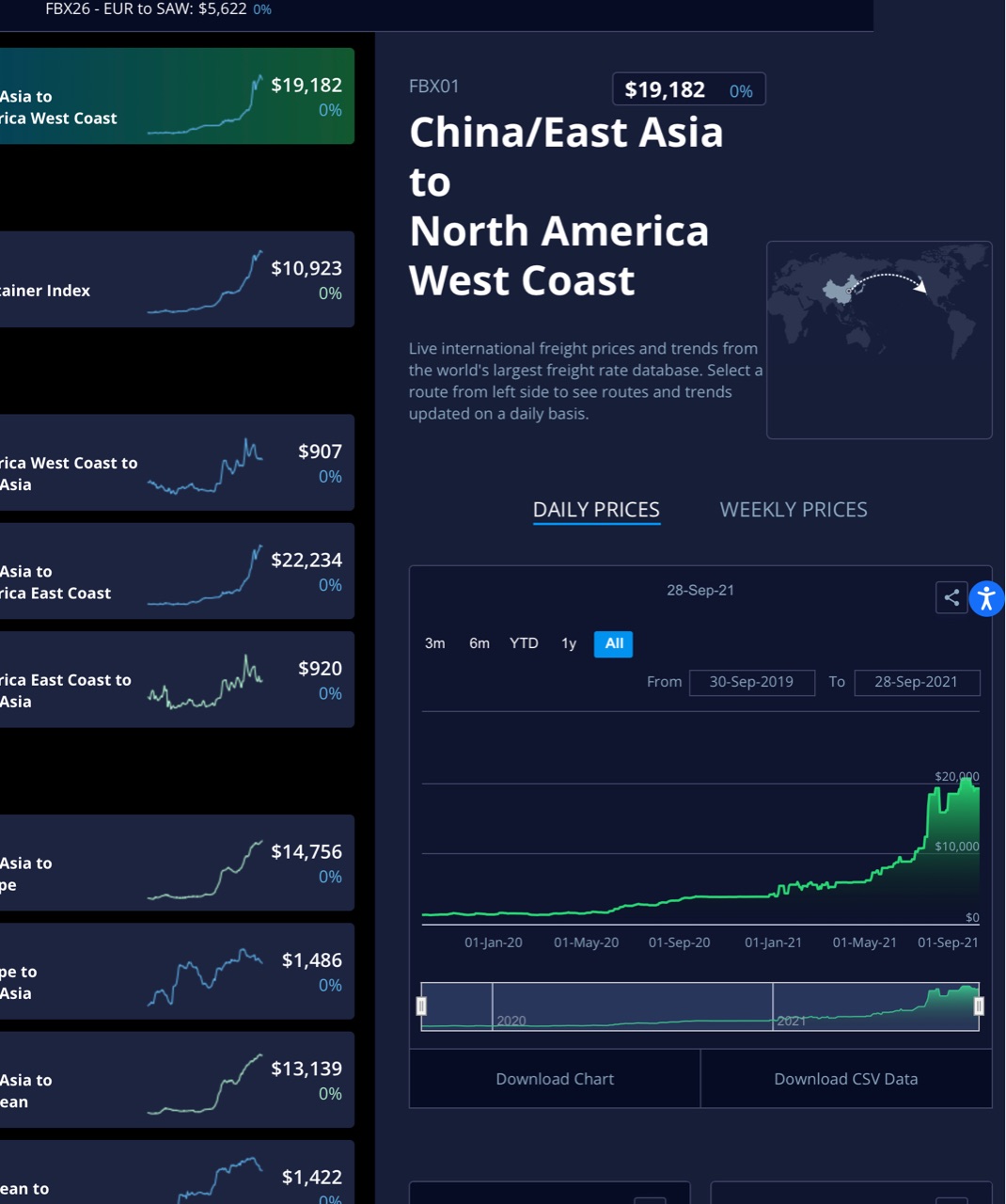This screenshot has width=1006, height=1204.
Task: Set chart range to 6m
Action: [x=479, y=643]
